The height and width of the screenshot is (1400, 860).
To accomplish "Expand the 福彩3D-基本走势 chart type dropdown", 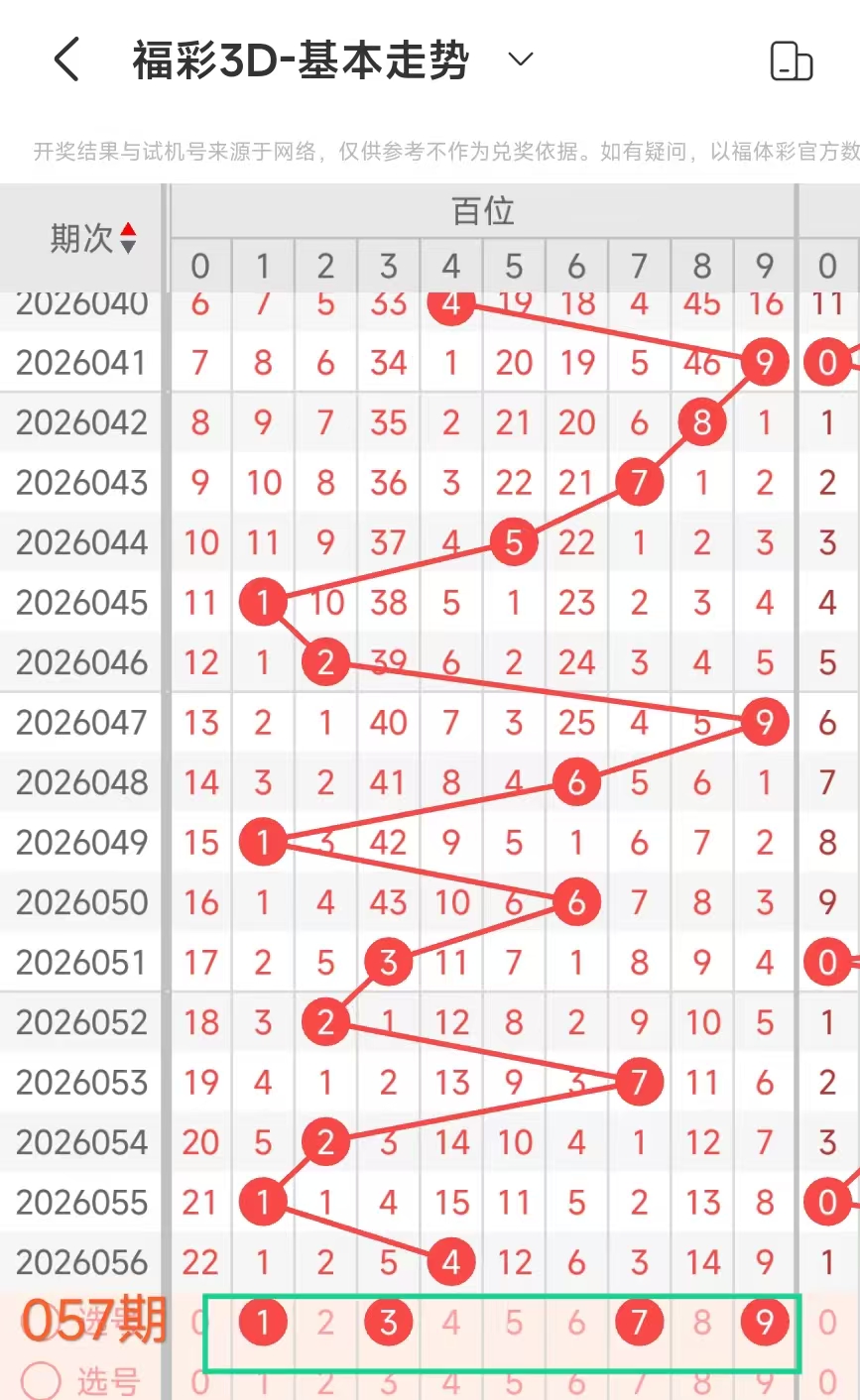I will click(521, 59).
